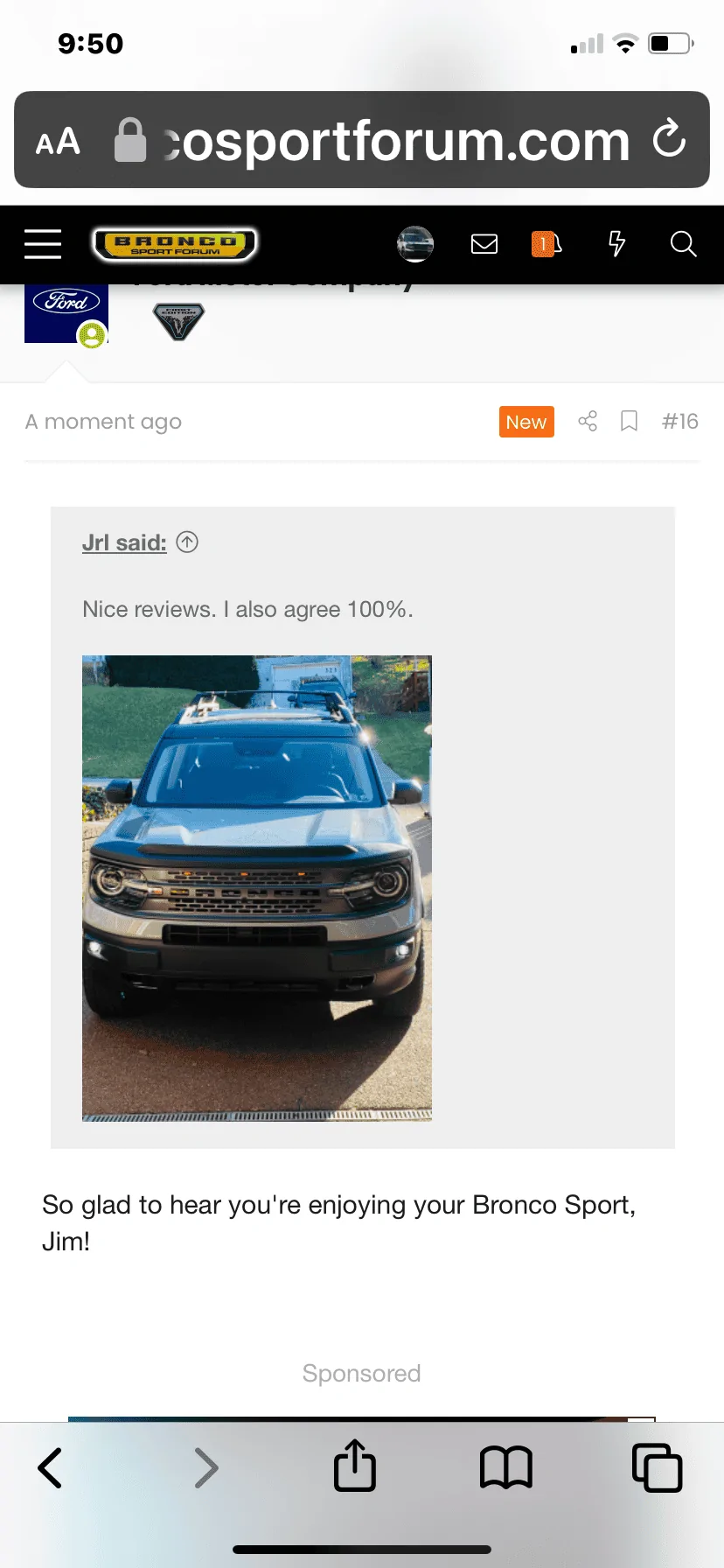Screen dimensions: 724x1568
Task: Tap the address bar URL
Action: coord(393,141)
